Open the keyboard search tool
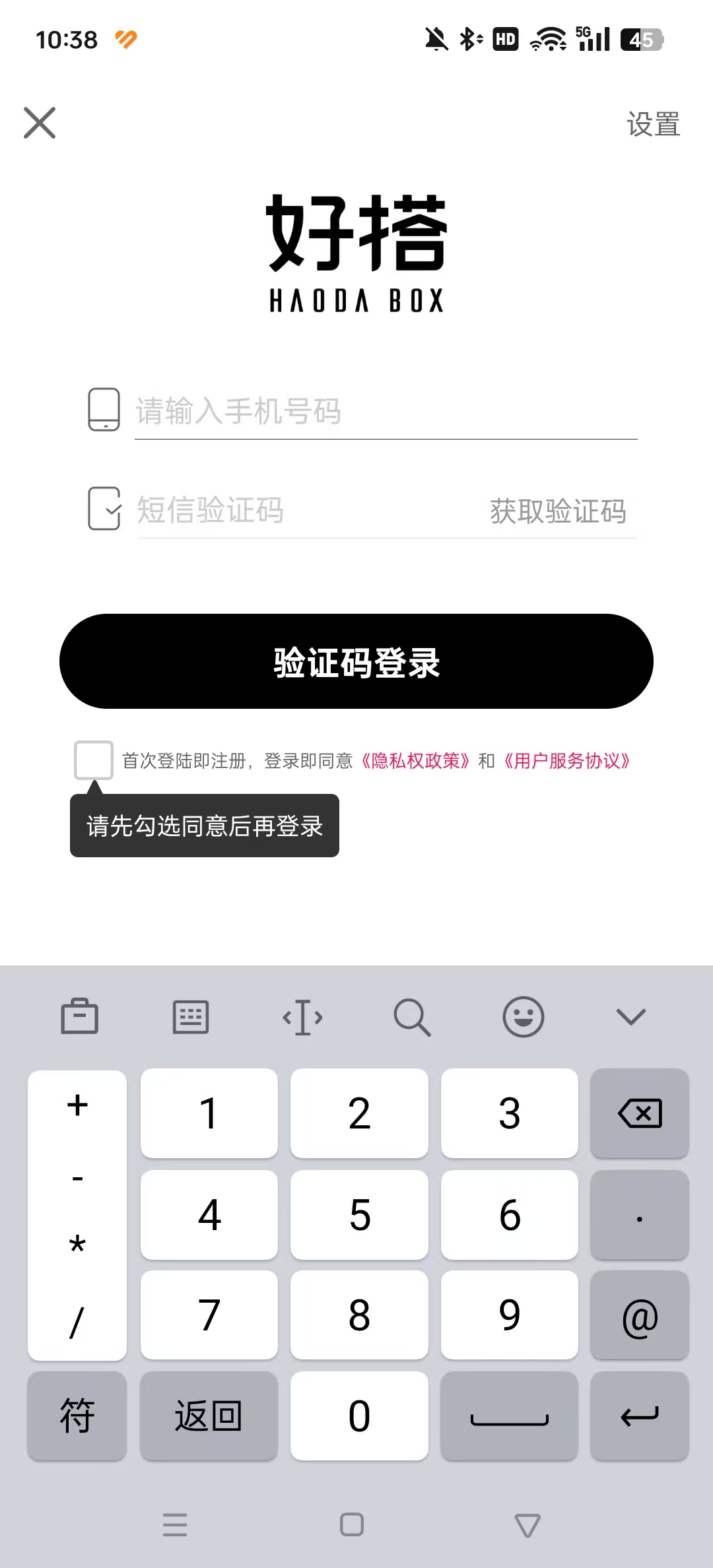 click(x=412, y=1016)
